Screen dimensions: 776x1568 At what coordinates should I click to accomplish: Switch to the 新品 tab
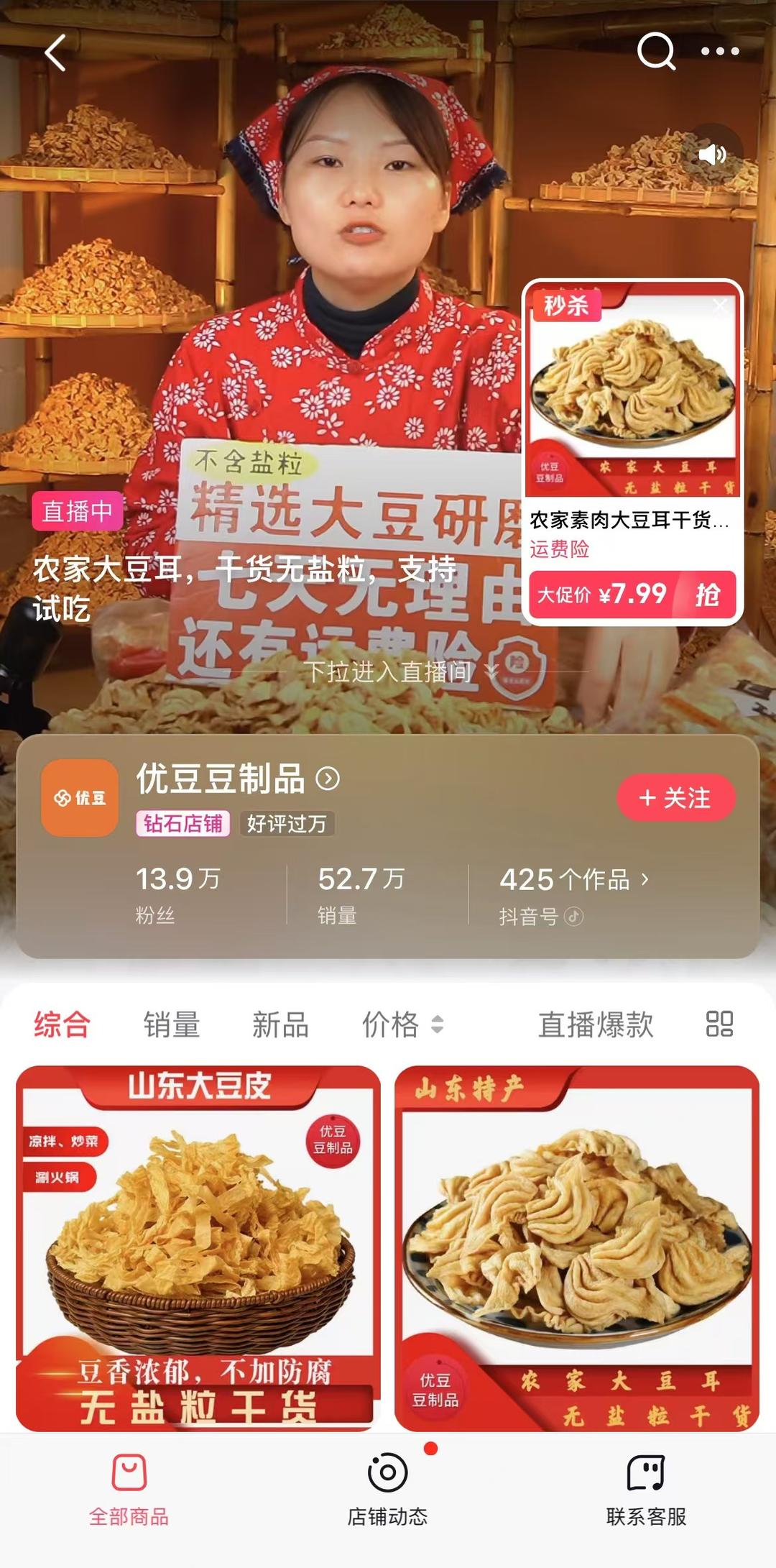280,1024
